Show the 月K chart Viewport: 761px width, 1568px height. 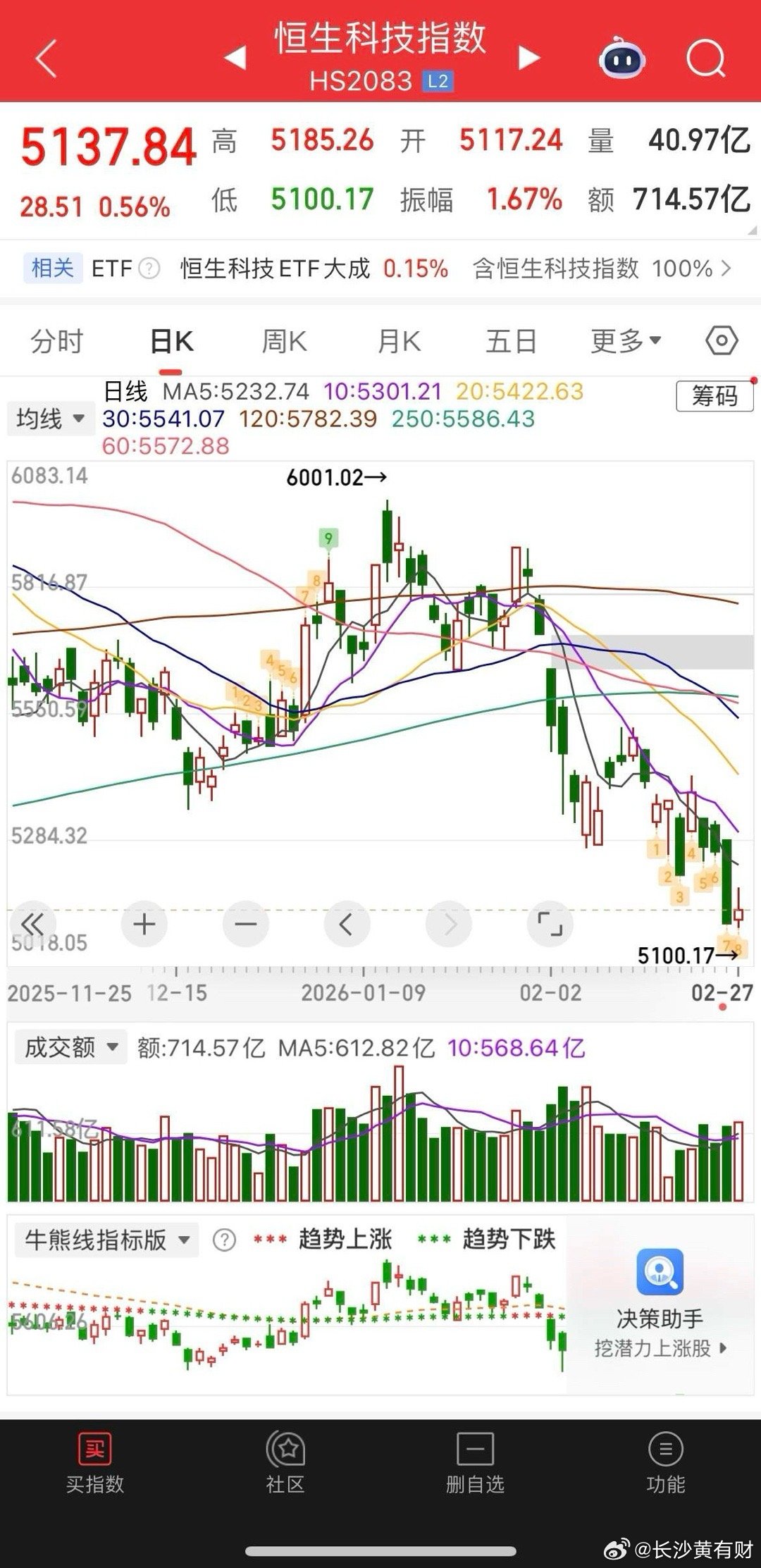coord(399,342)
